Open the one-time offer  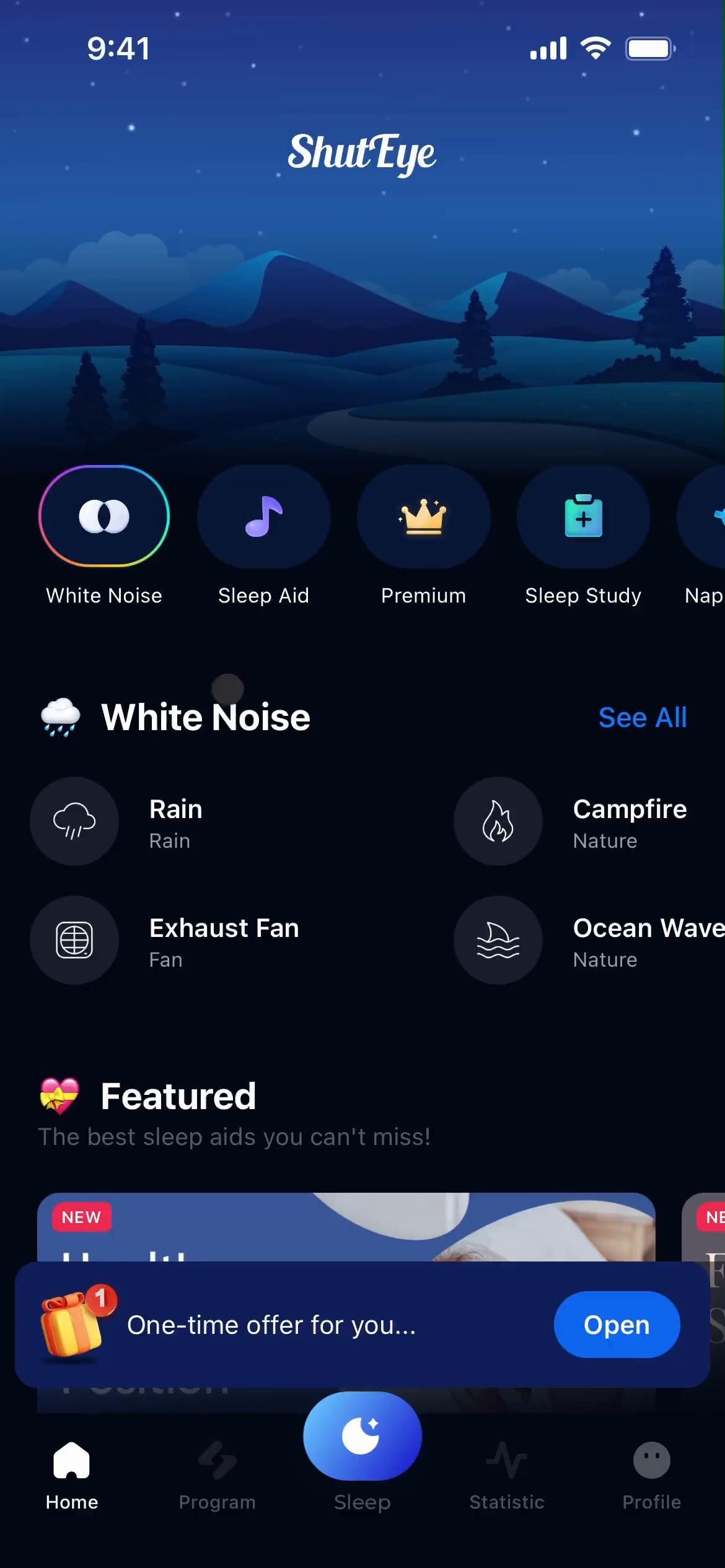(617, 1325)
